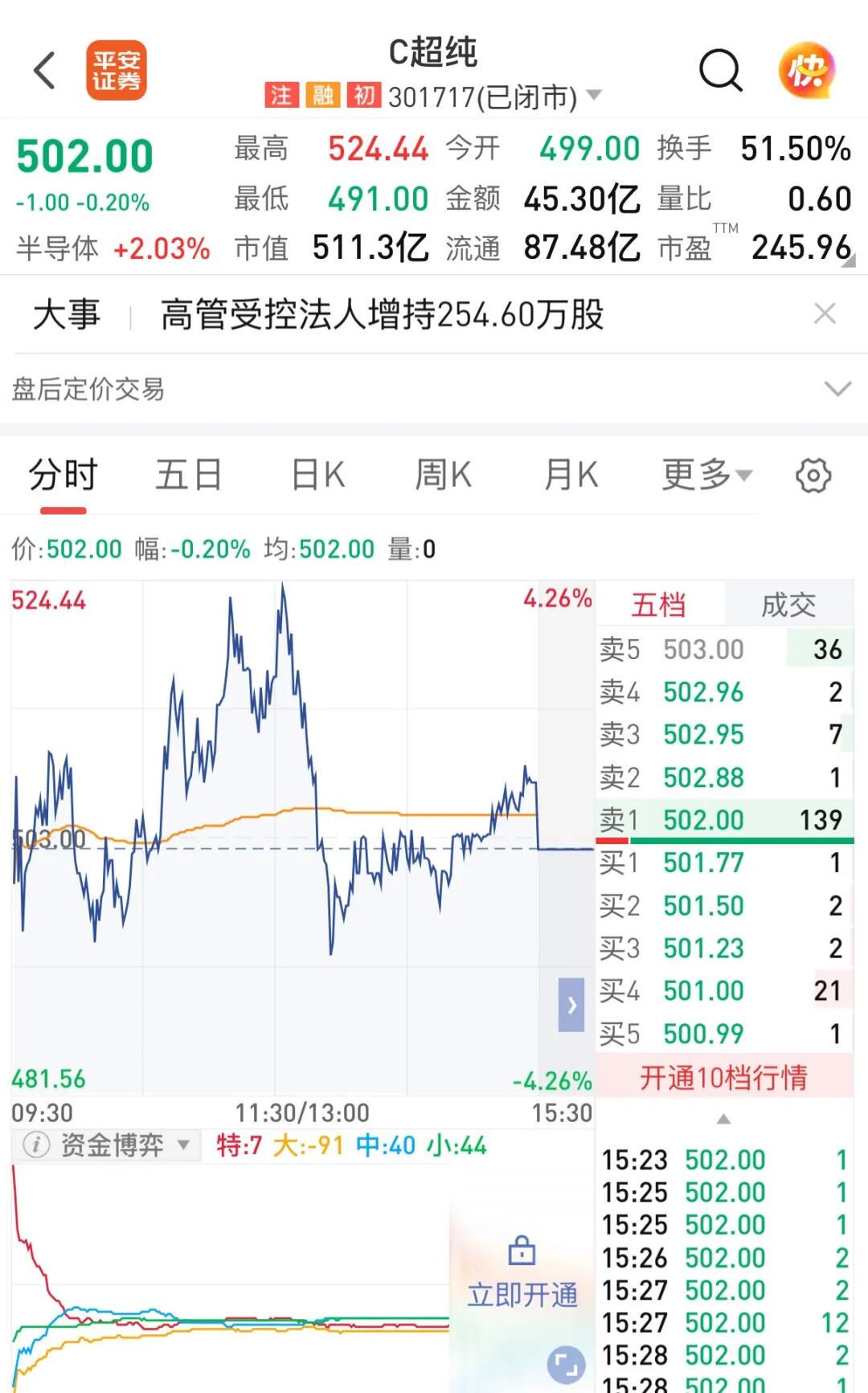Switch to the 五日 chart tab
The height and width of the screenshot is (1393, 868).
click(189, 475)
